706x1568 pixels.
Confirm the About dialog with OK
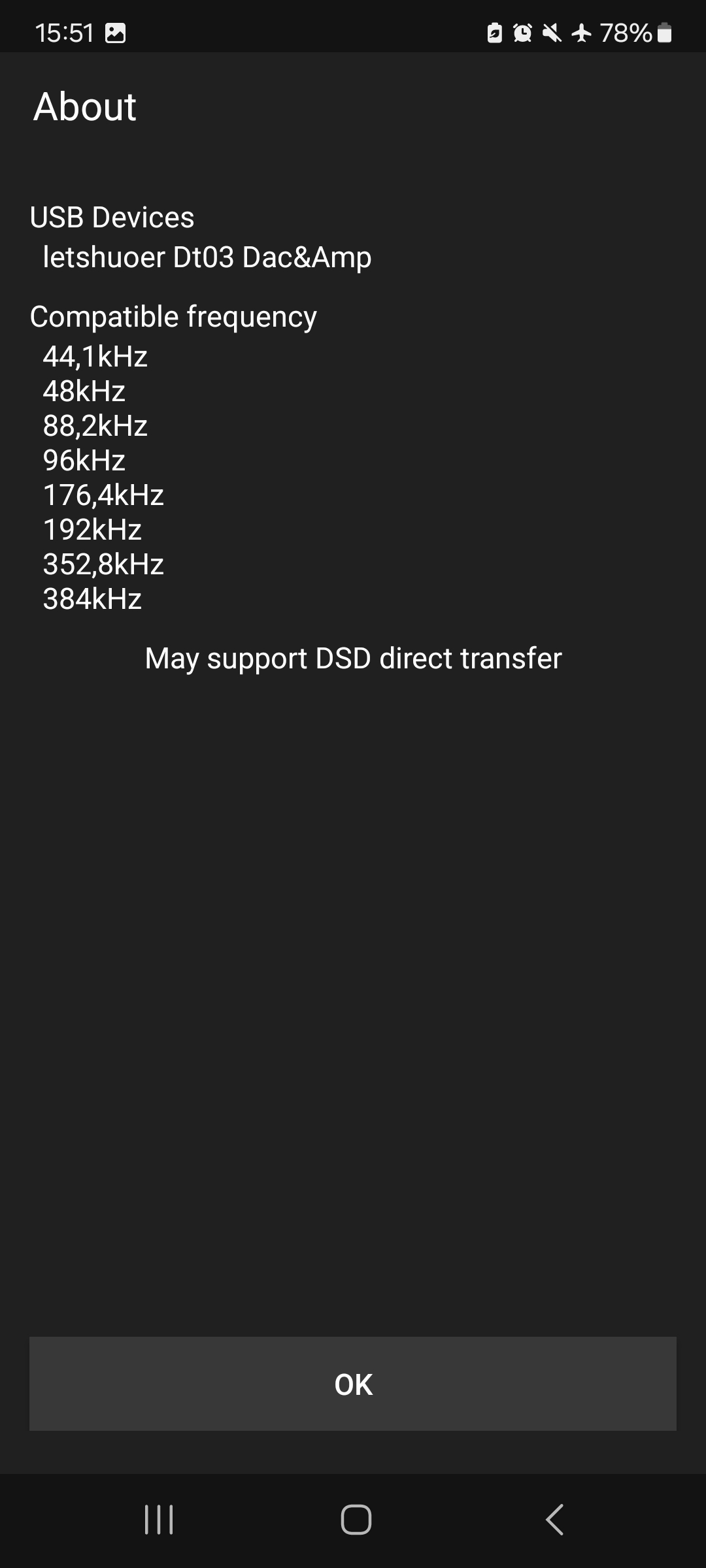[353, 1384]
